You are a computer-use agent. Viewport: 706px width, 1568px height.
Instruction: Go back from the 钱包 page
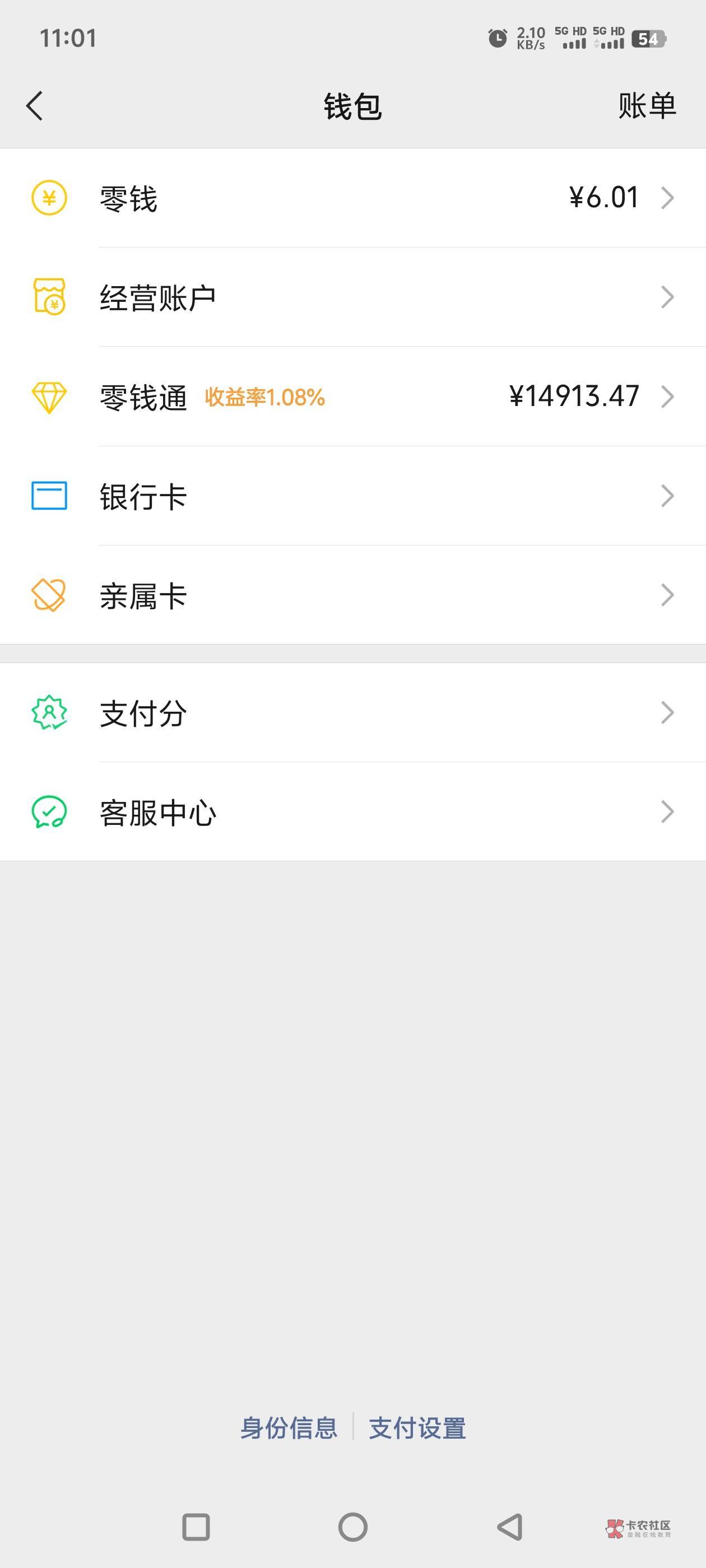[x=35, y=106]
